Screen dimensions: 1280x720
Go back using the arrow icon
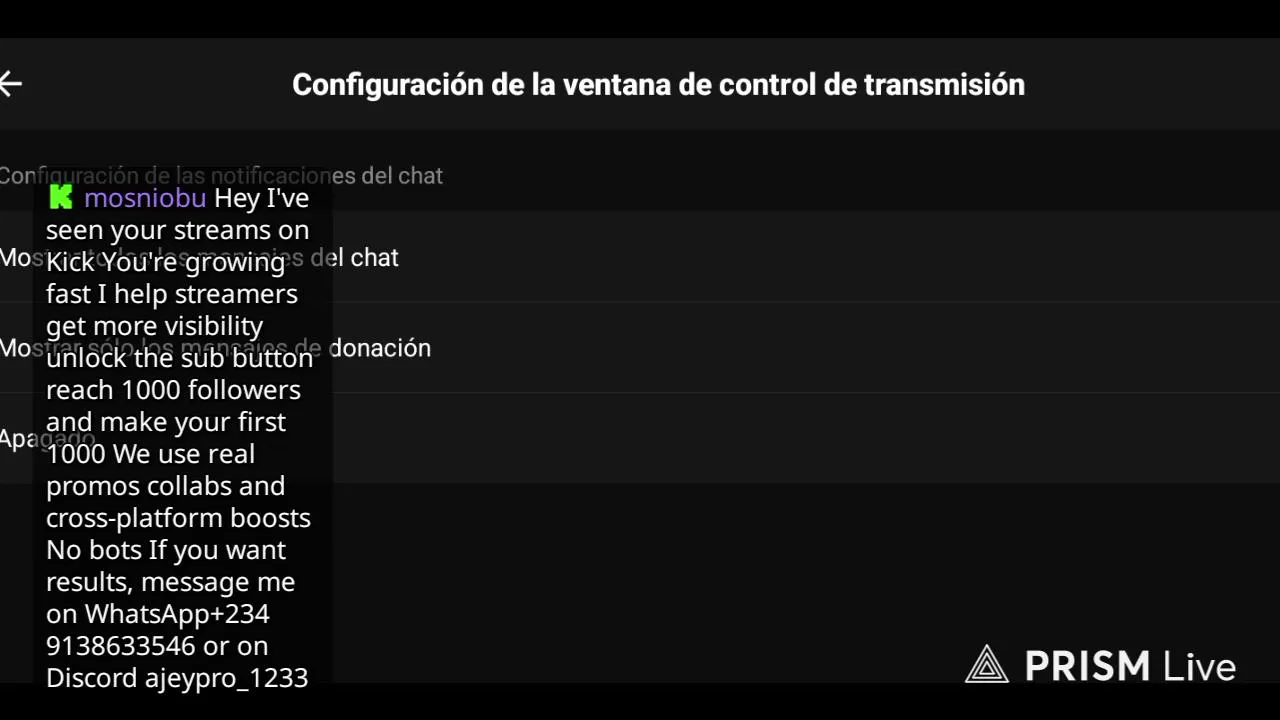pyautogui.click(x=11, y=84)
